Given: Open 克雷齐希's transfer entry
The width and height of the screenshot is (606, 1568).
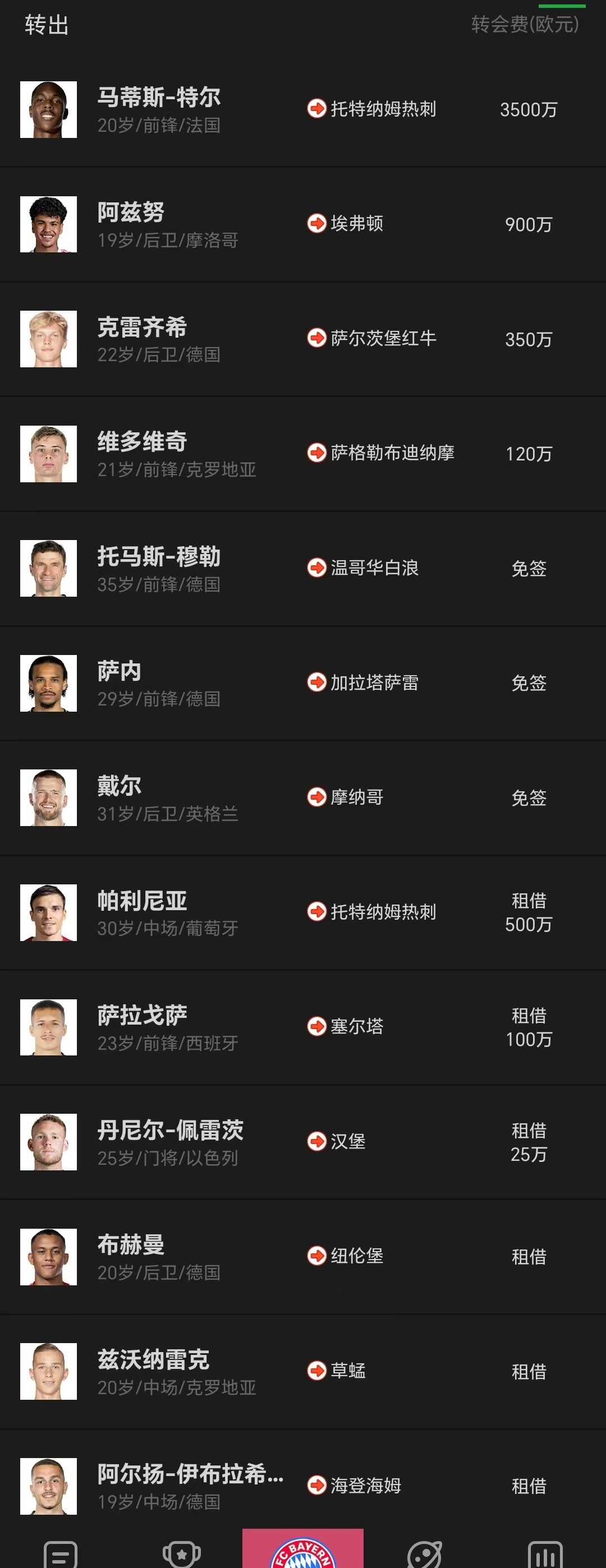Looking at the screenshot, I should tap(302, 339).
